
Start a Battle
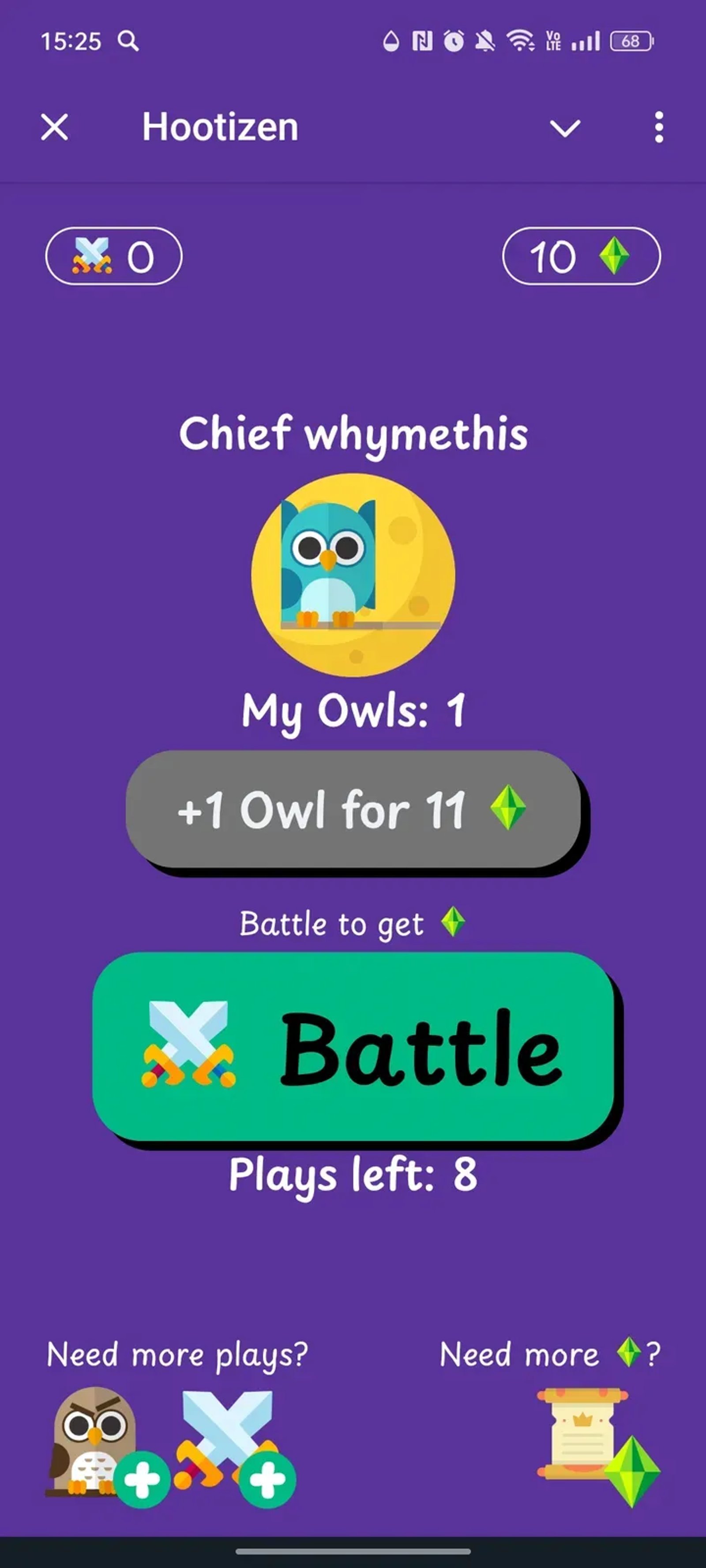(x=353, y=1046)
